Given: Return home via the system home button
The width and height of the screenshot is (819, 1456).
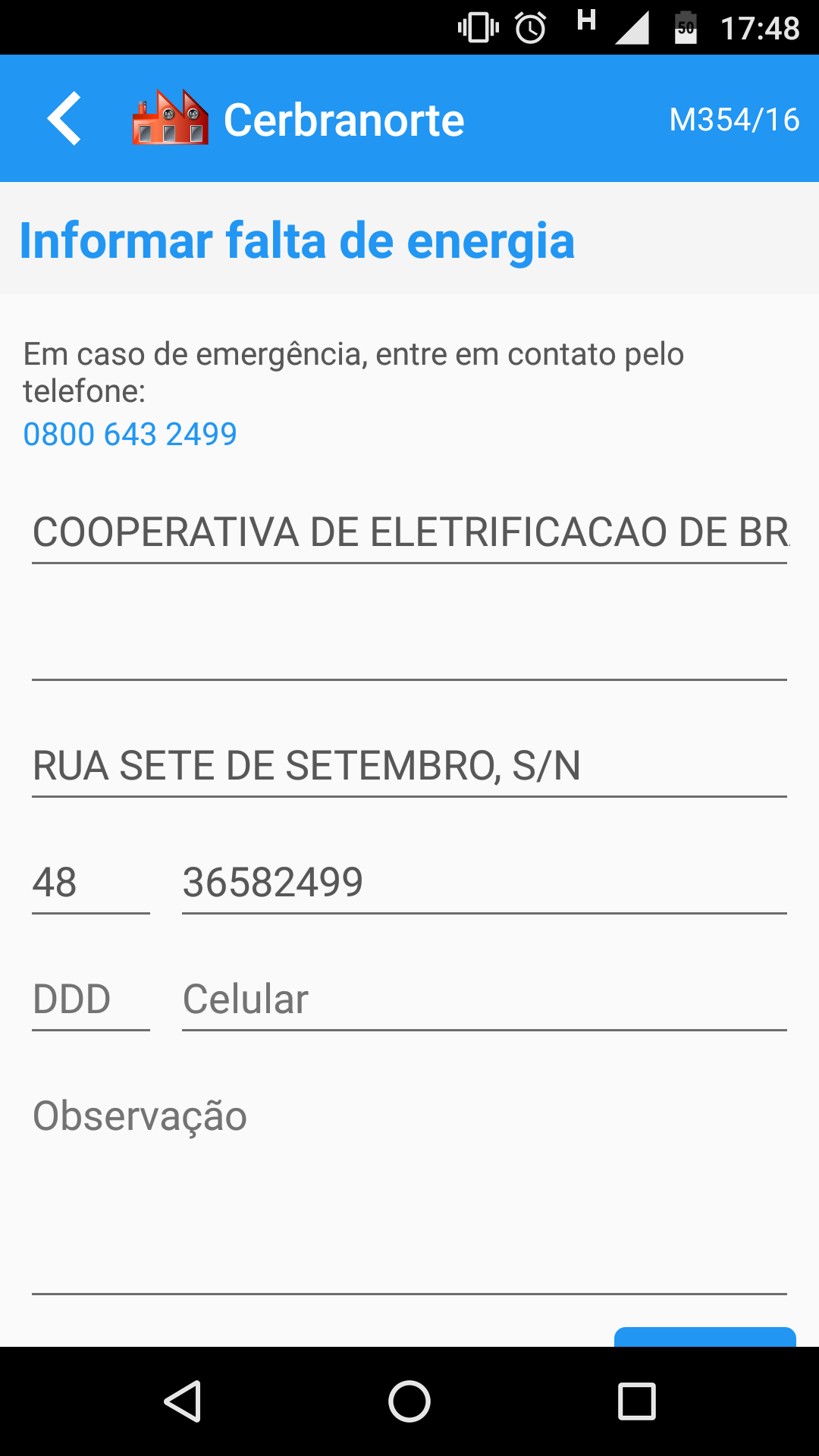Looking at the screenshot, I should click(409, 1401).
